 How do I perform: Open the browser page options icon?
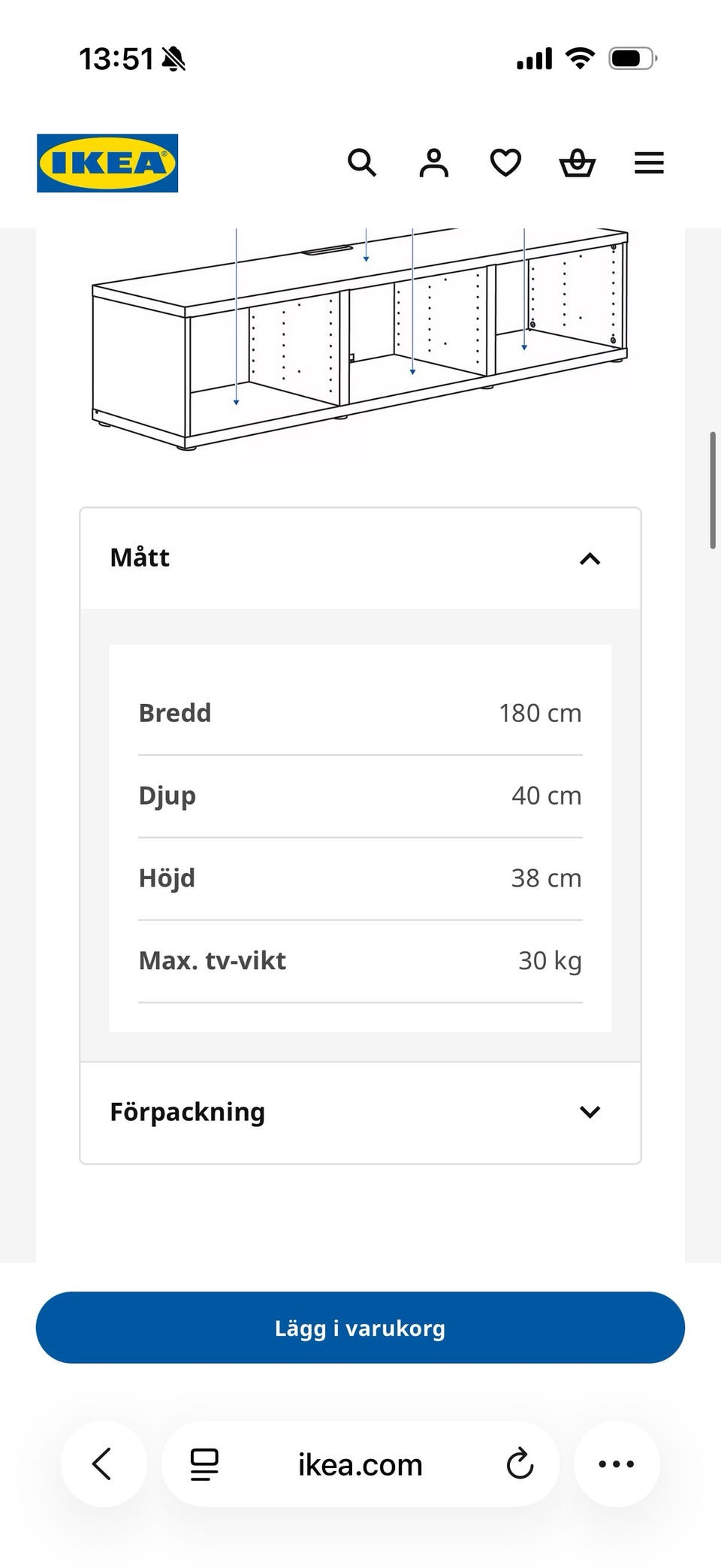click(x=204, y=1464)
